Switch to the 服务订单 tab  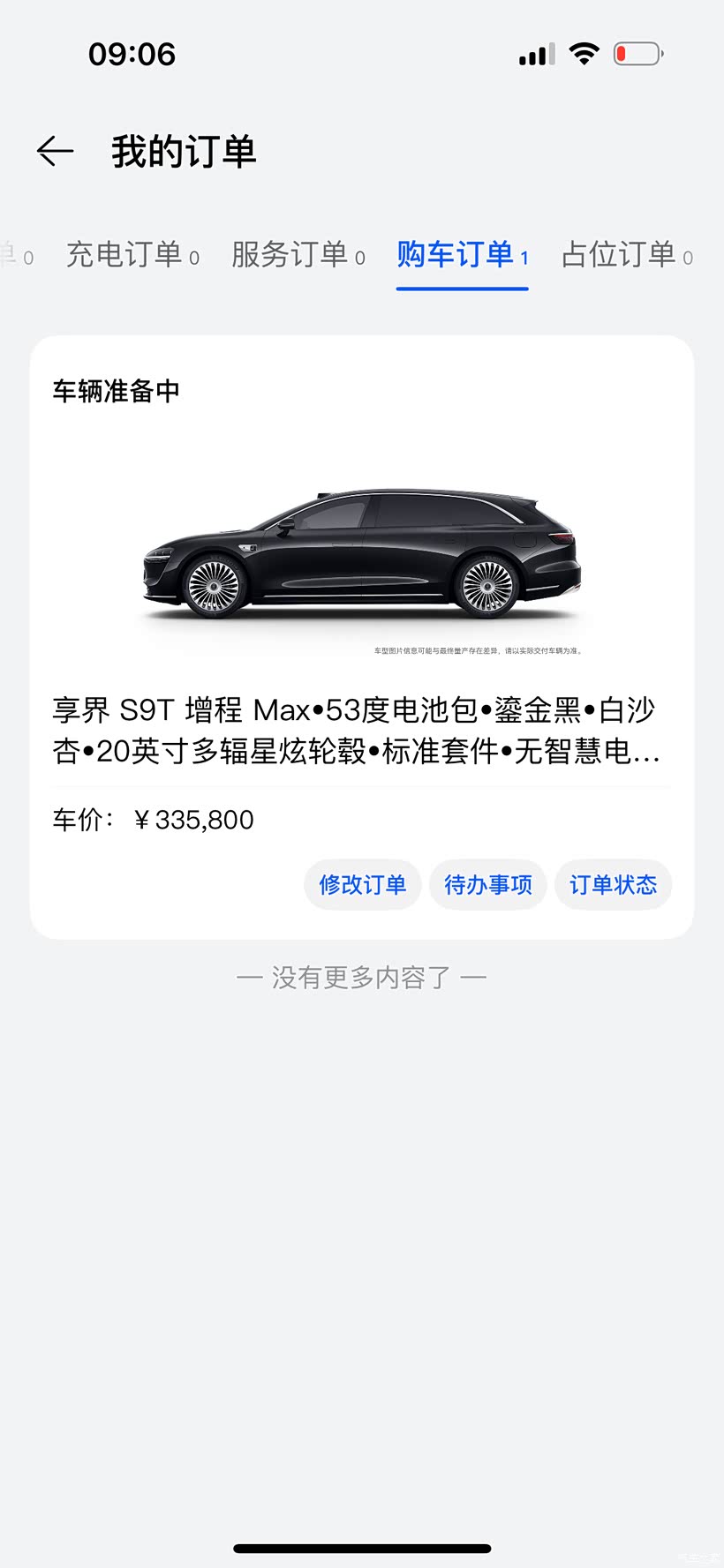tap(298, 254)
